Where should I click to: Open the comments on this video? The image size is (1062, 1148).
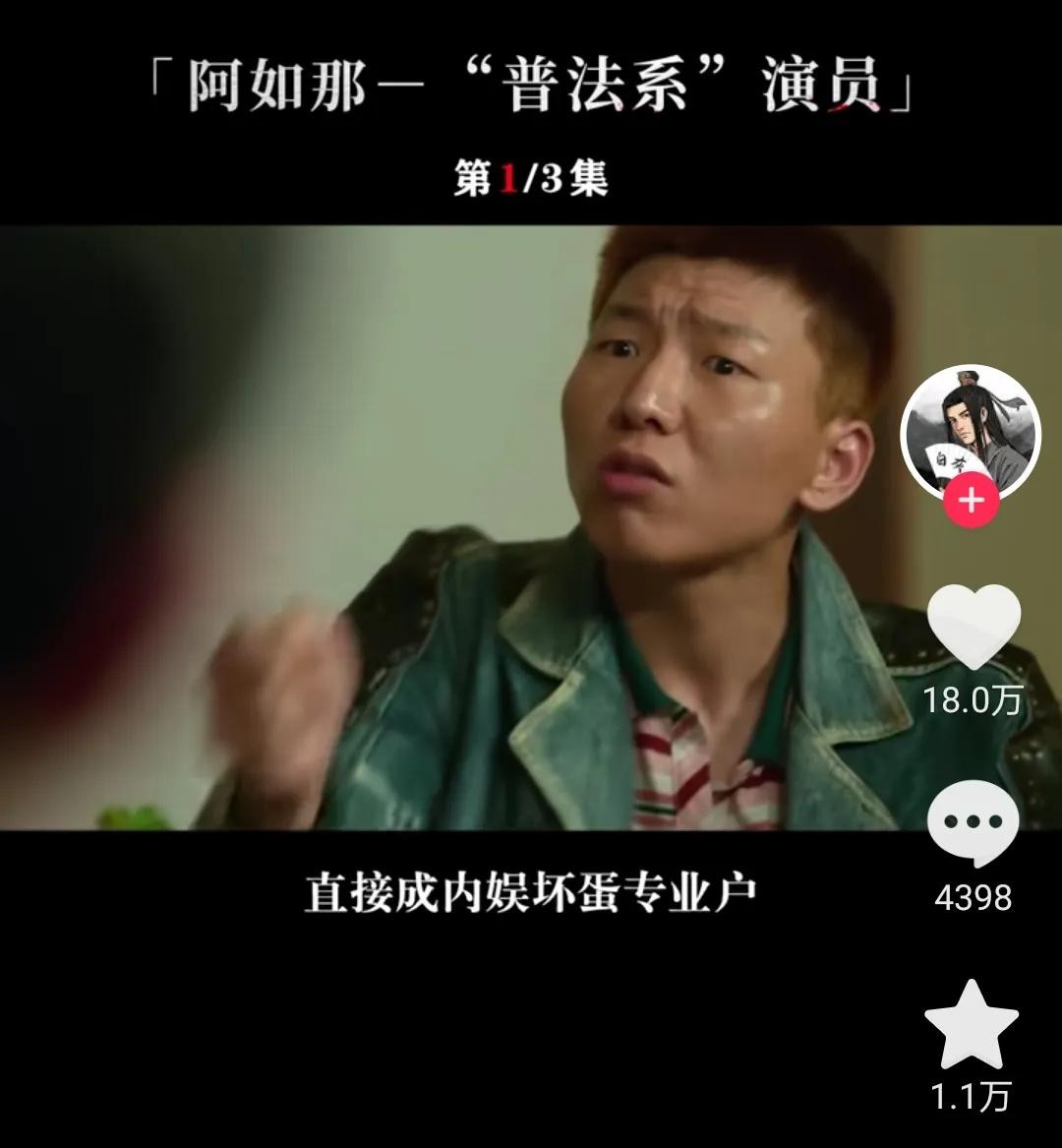pyautogui.click(x=973, y=824)
